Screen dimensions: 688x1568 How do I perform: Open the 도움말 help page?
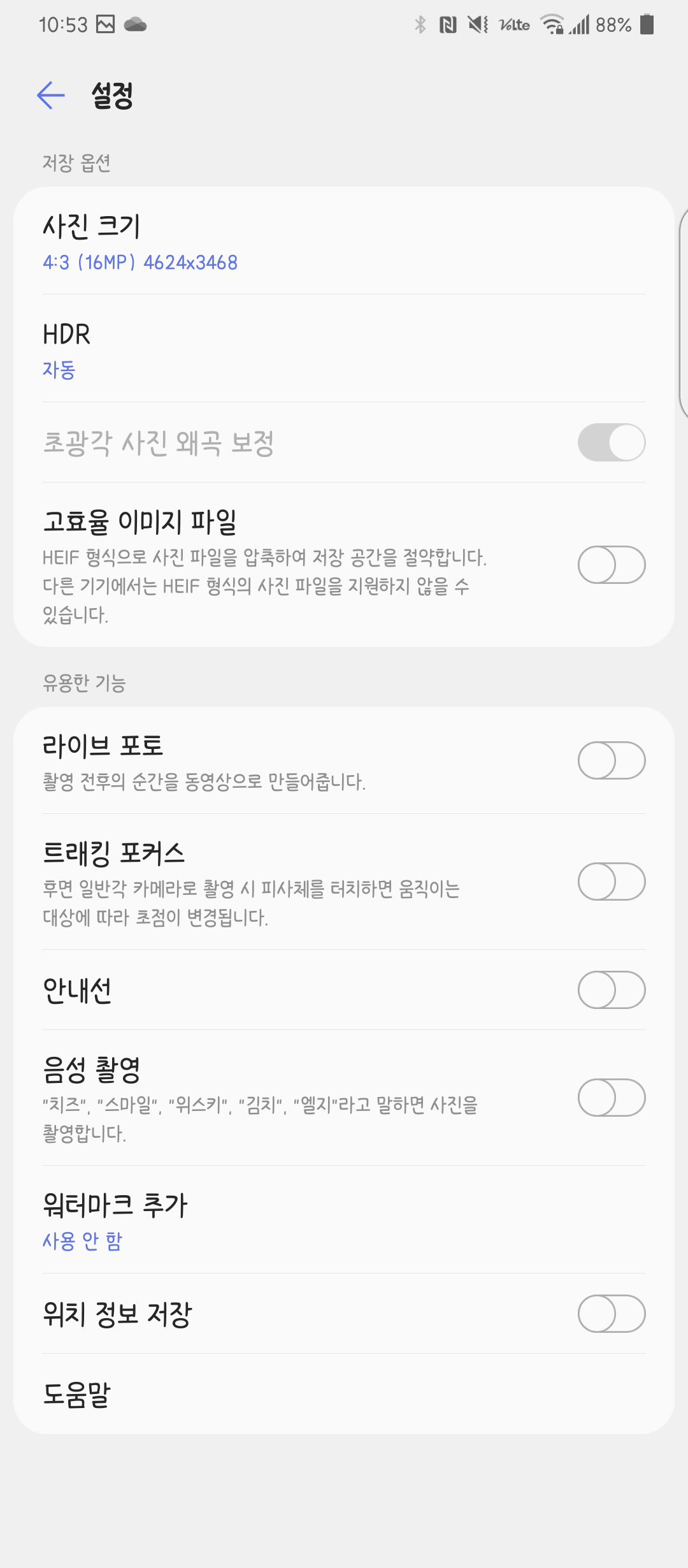pos(344,1394)
